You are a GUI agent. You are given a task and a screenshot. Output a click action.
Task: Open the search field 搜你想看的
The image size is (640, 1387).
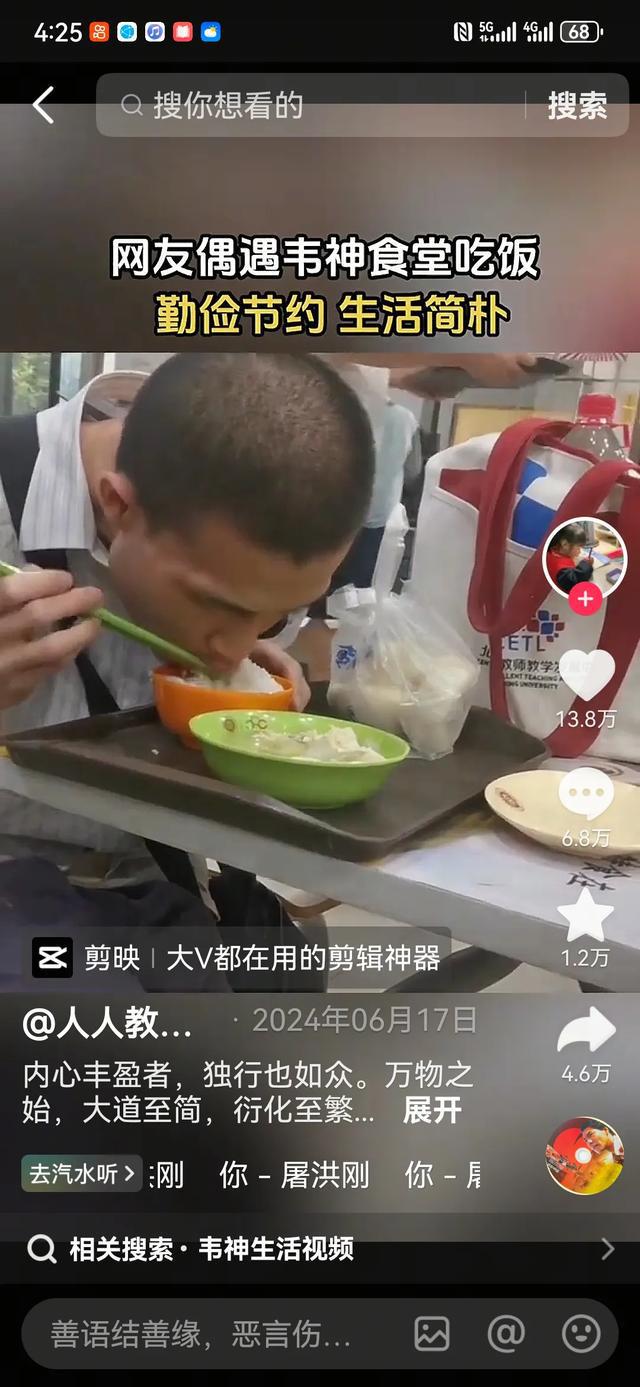click(x=320, y=105)
